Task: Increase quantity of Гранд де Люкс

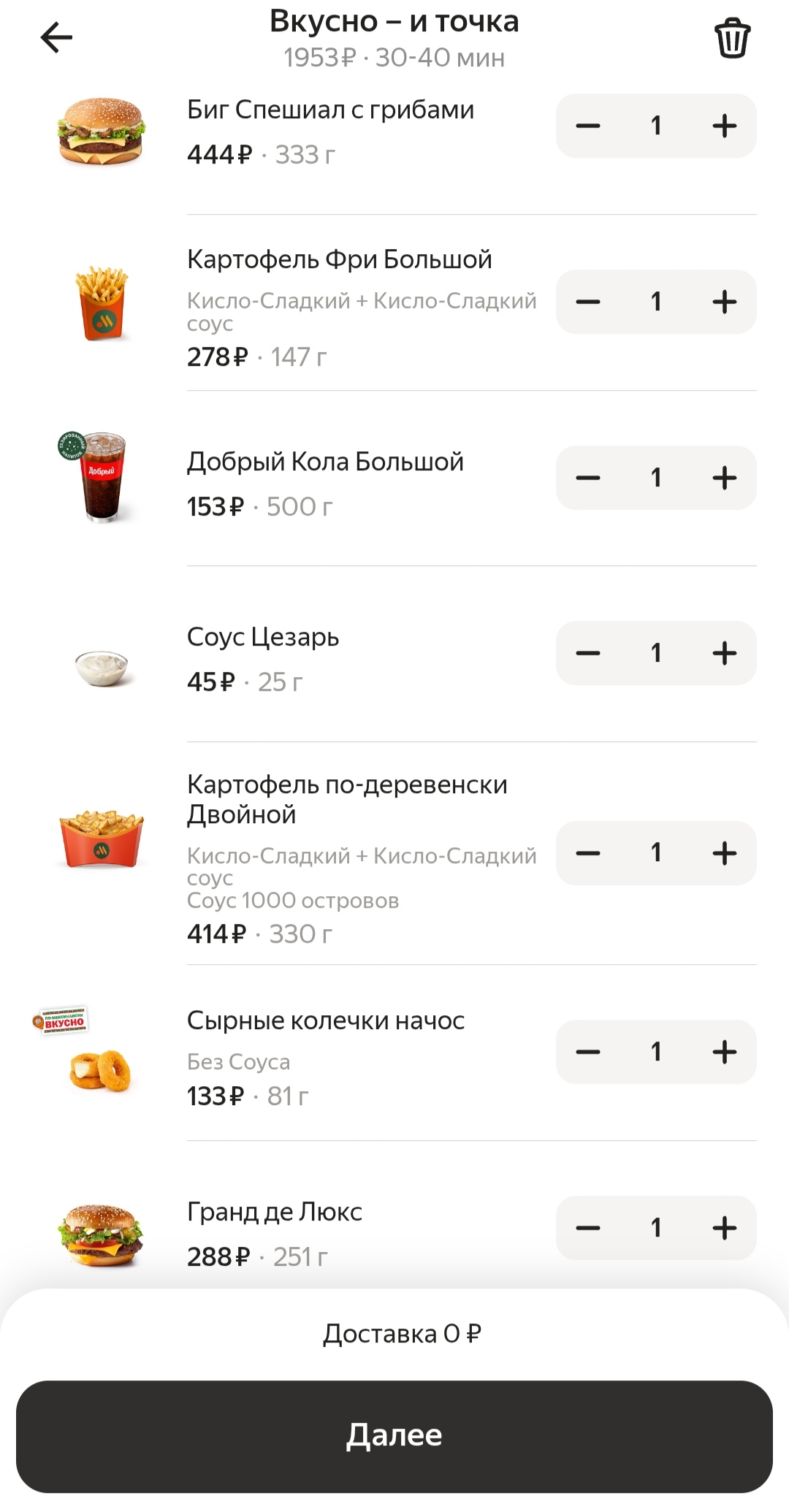Action: pyautogui.click(x=724, y=1228)
